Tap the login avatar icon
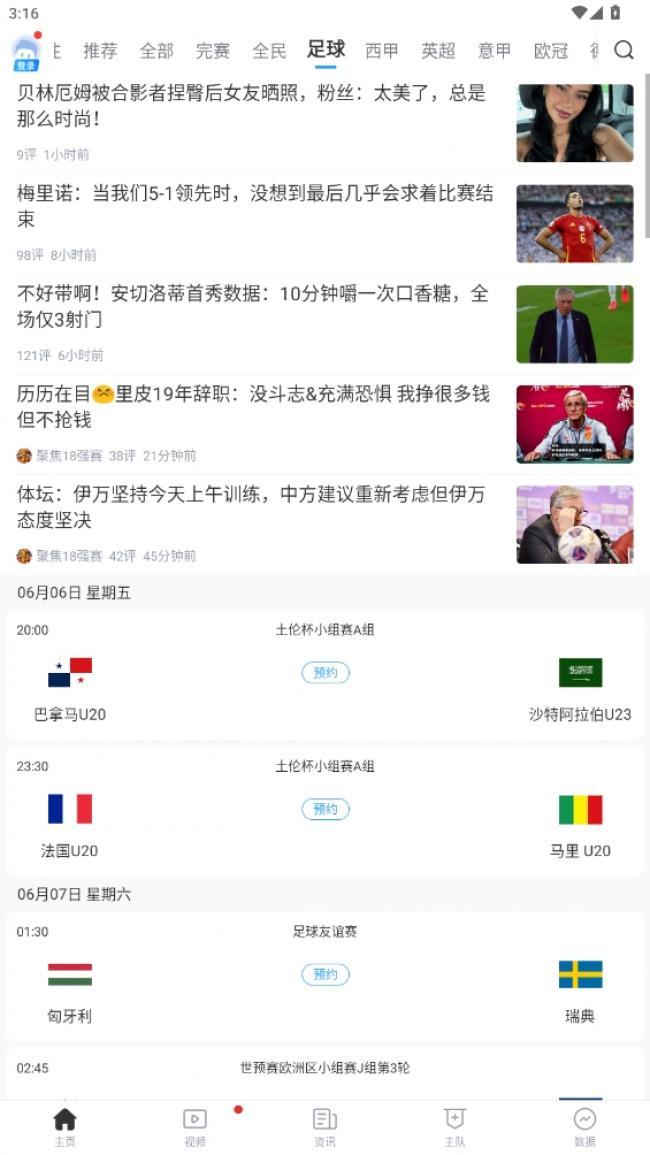The height and width of the screenshot is (1155, 650). pos(27,52)
